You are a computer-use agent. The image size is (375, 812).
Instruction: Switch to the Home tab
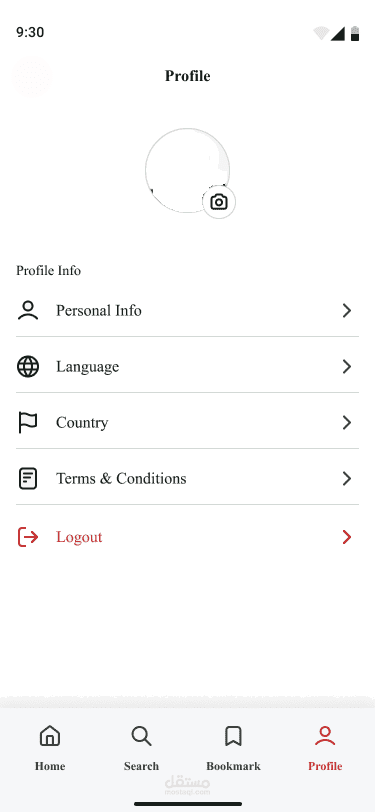(50, 748)
